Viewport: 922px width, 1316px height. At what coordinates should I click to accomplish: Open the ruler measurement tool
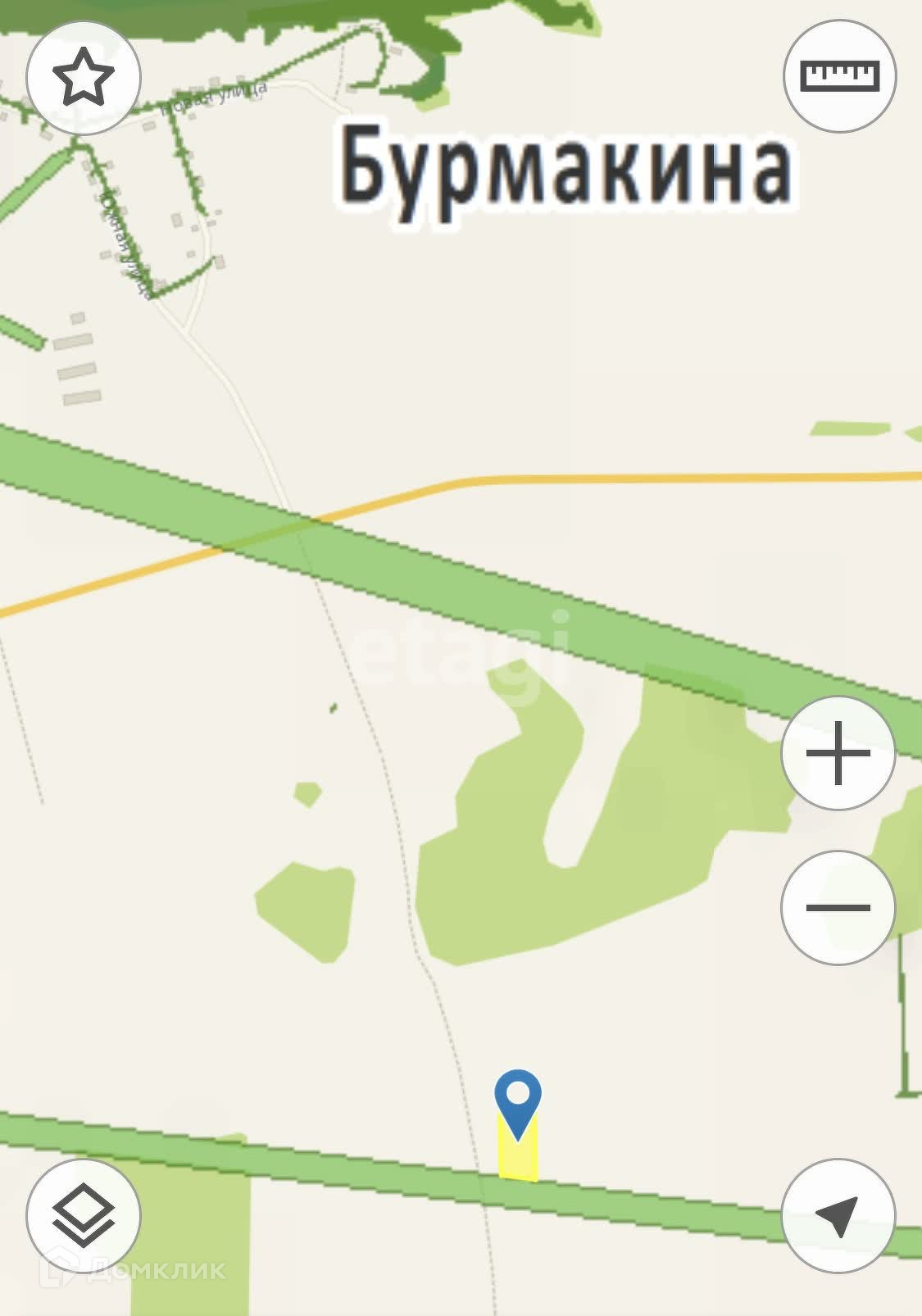[839, 76]
